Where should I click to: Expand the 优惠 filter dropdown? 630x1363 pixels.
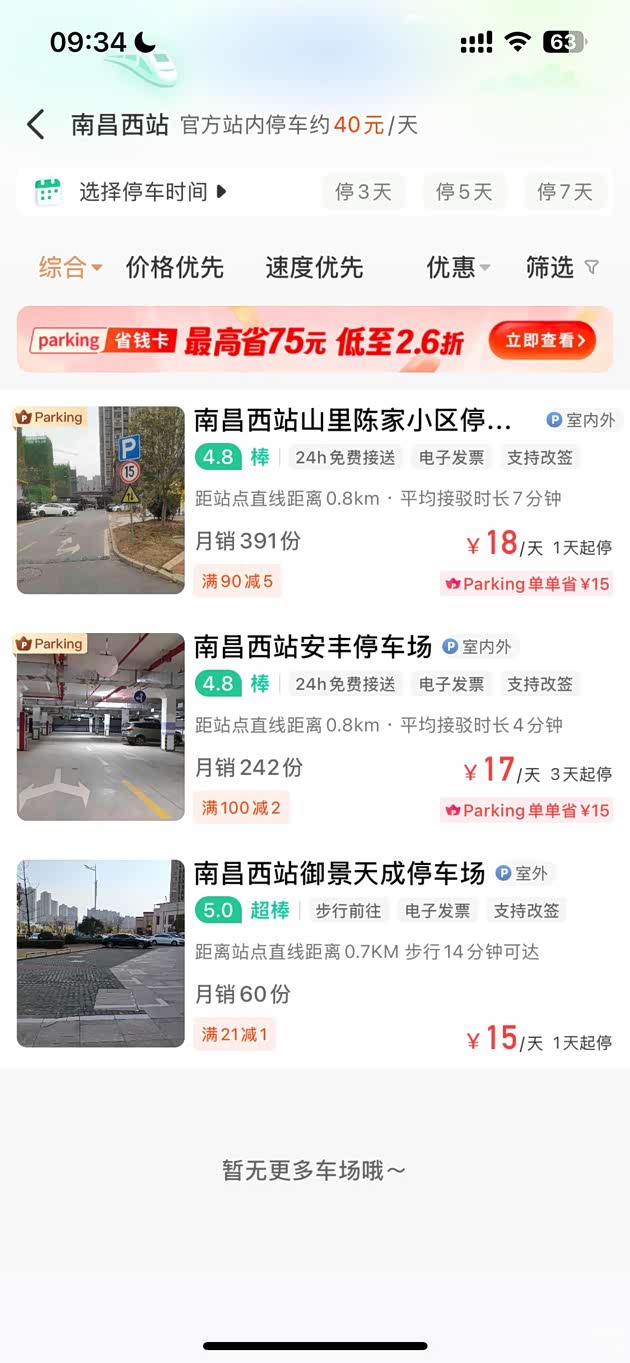coord(458,267)
